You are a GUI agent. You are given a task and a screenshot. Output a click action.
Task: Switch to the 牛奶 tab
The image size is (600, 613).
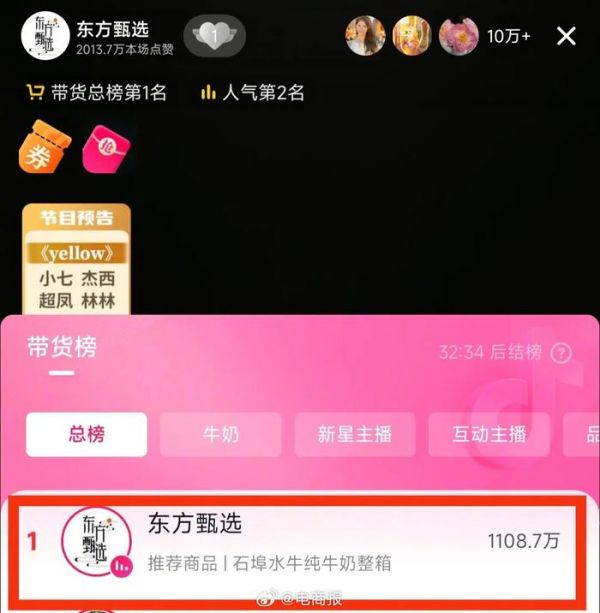point(220,434)
